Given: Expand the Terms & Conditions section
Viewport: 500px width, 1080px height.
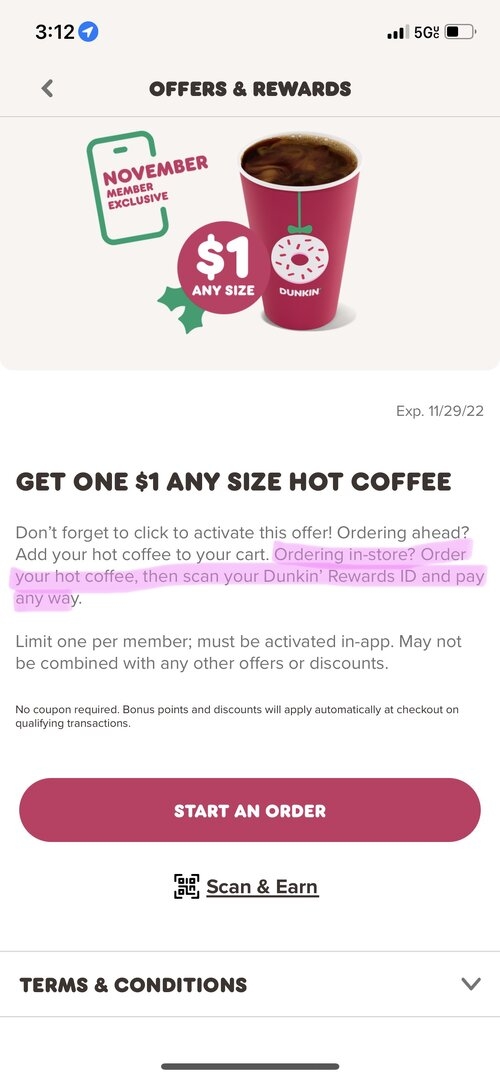Looking at the screenshot, I should (x=250, y=984).
